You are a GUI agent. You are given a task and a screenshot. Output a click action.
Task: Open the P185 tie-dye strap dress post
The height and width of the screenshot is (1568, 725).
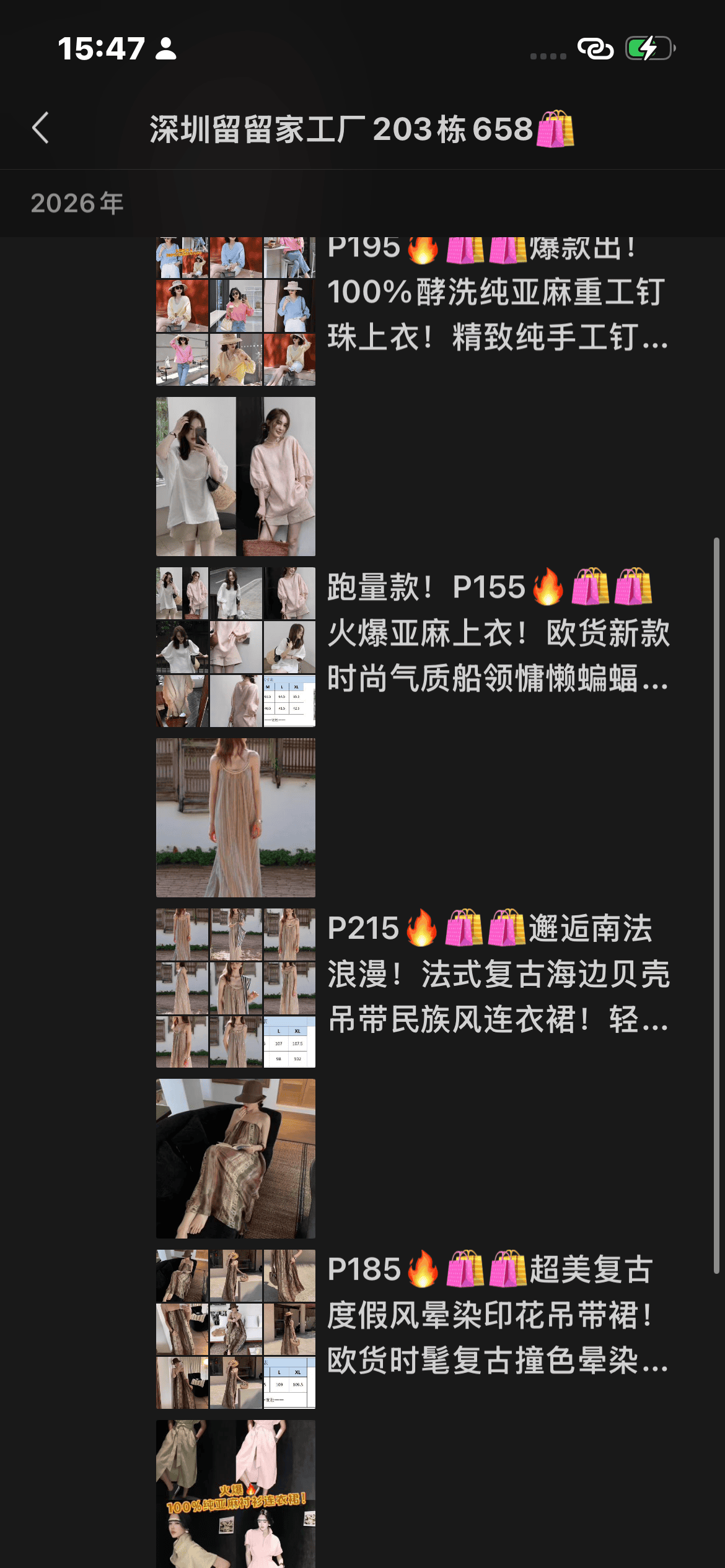pyautogui.click(x=497, y=1315)
